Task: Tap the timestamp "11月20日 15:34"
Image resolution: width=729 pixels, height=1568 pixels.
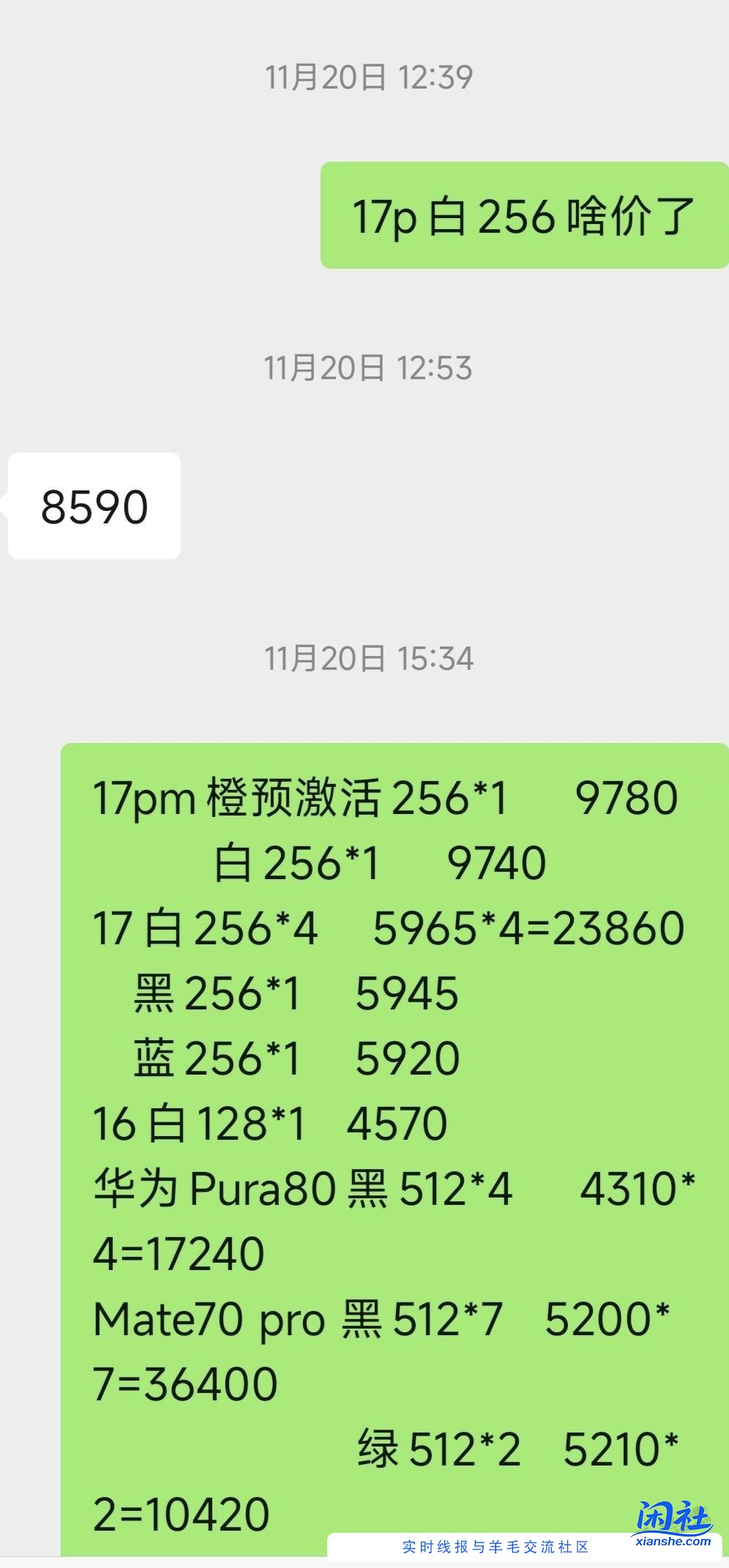Action: 370,658
